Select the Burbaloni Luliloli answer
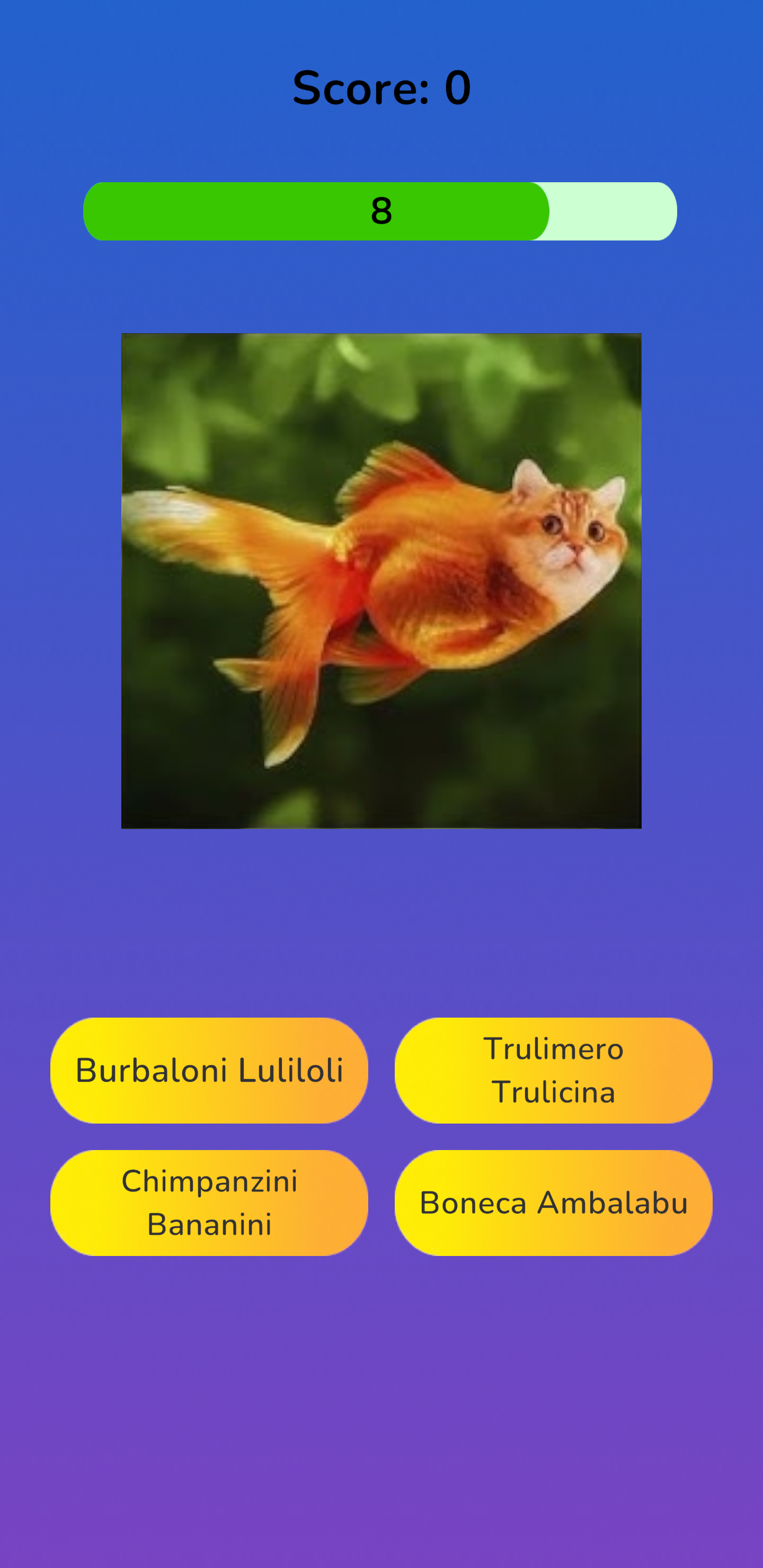 tap(209, 1070)
